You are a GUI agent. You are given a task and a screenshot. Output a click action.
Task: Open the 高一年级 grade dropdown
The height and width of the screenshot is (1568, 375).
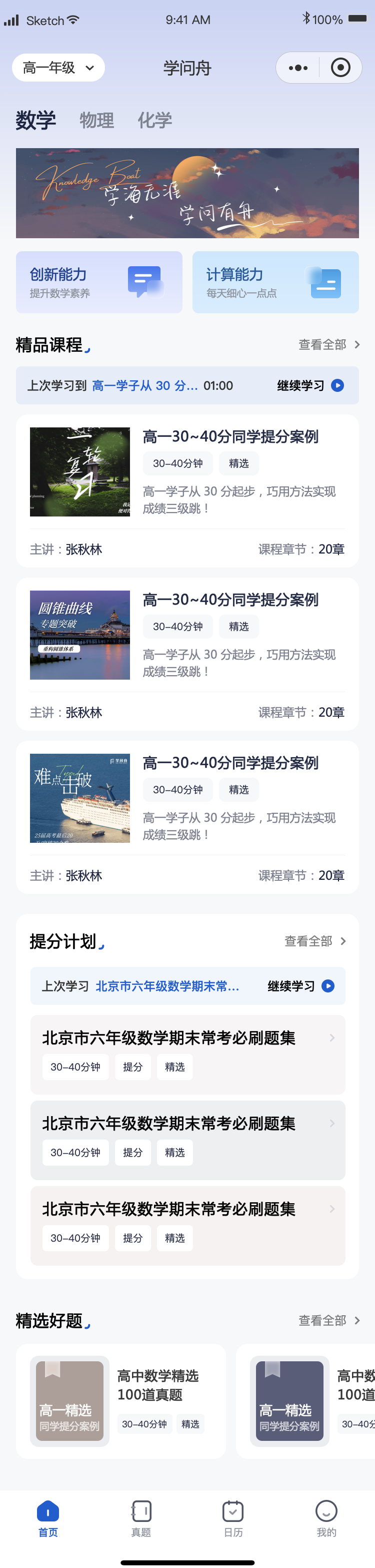pyautogui.click(x=58, y=68)
